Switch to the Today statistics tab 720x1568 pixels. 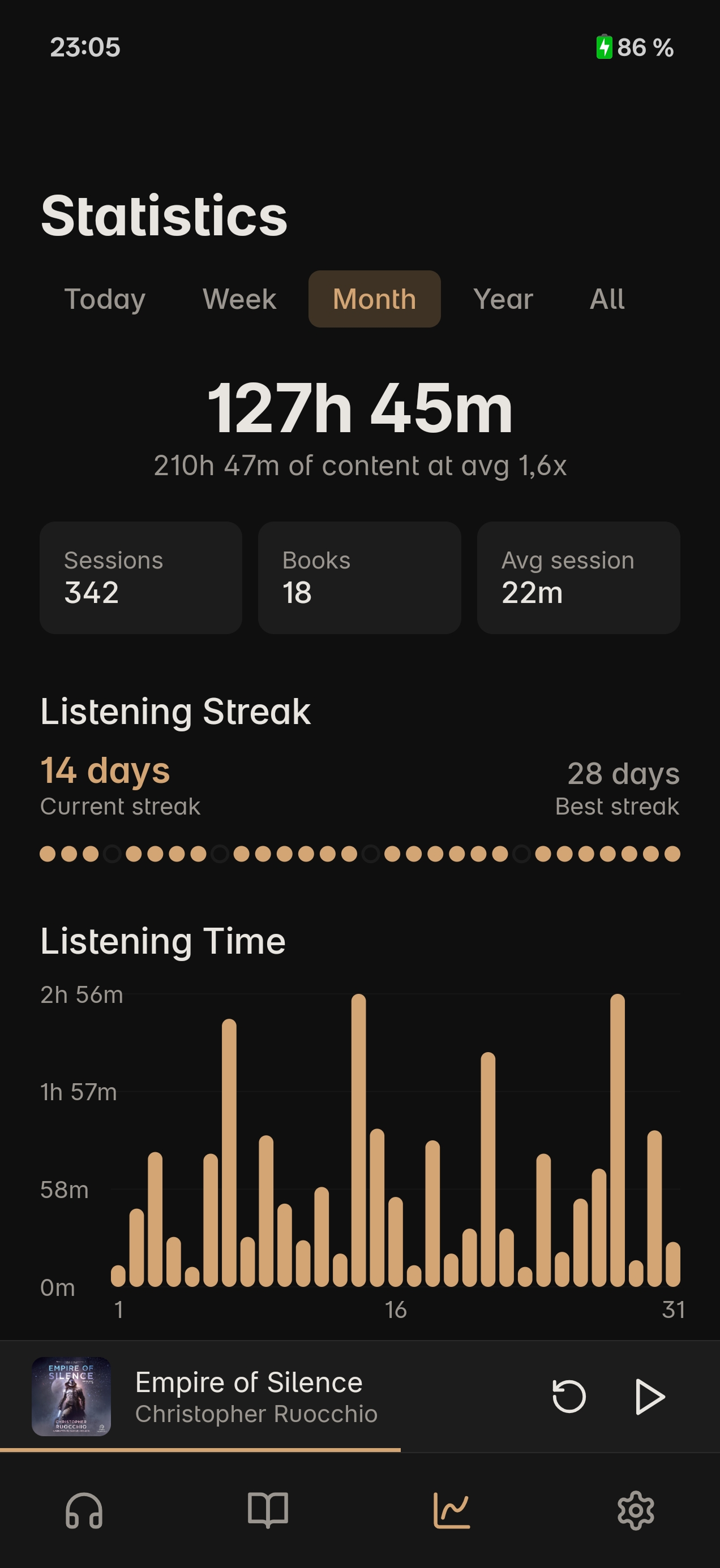click(x=105, y=299)
